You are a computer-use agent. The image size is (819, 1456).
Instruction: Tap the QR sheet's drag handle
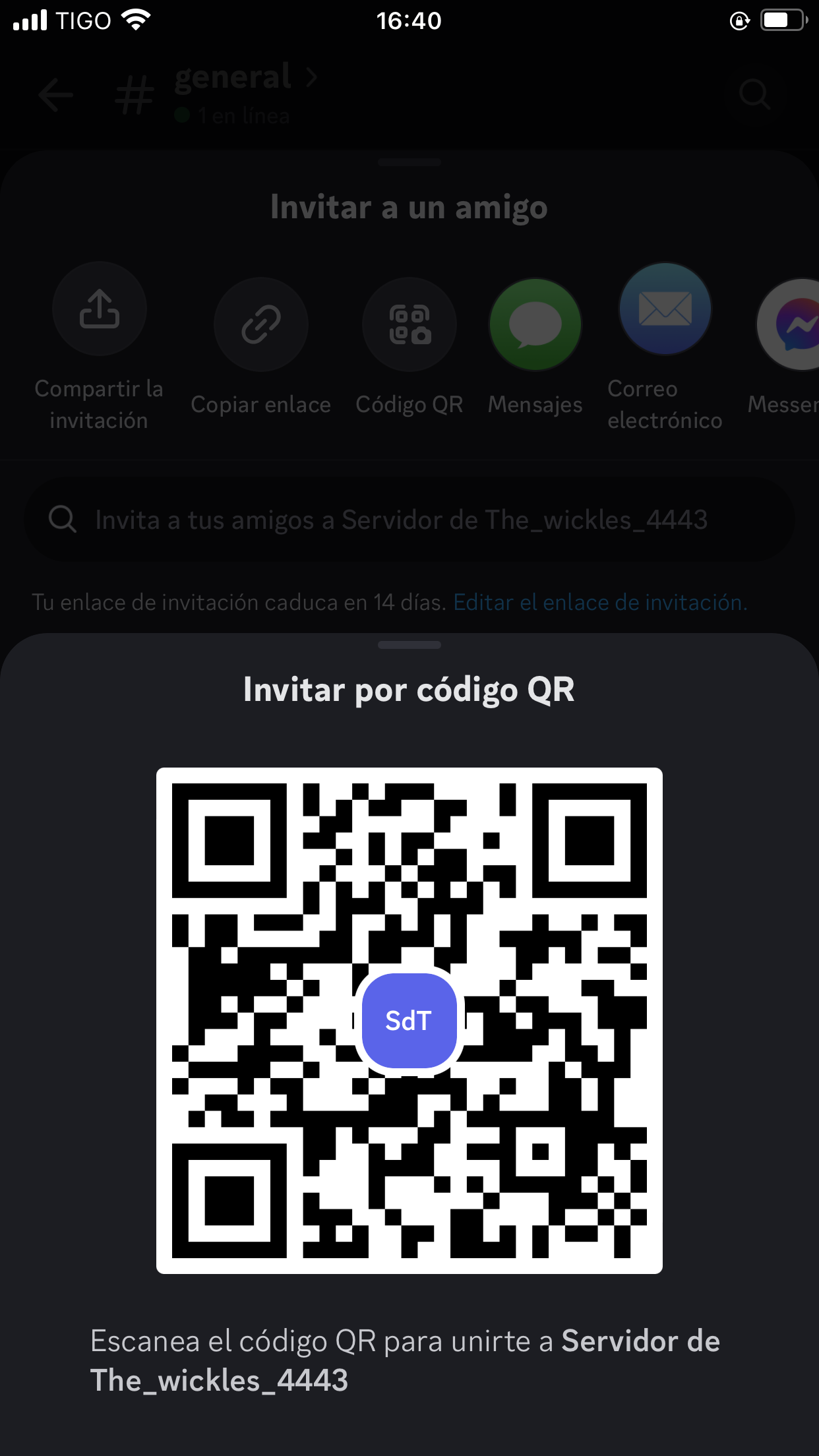tap(409, 645)
